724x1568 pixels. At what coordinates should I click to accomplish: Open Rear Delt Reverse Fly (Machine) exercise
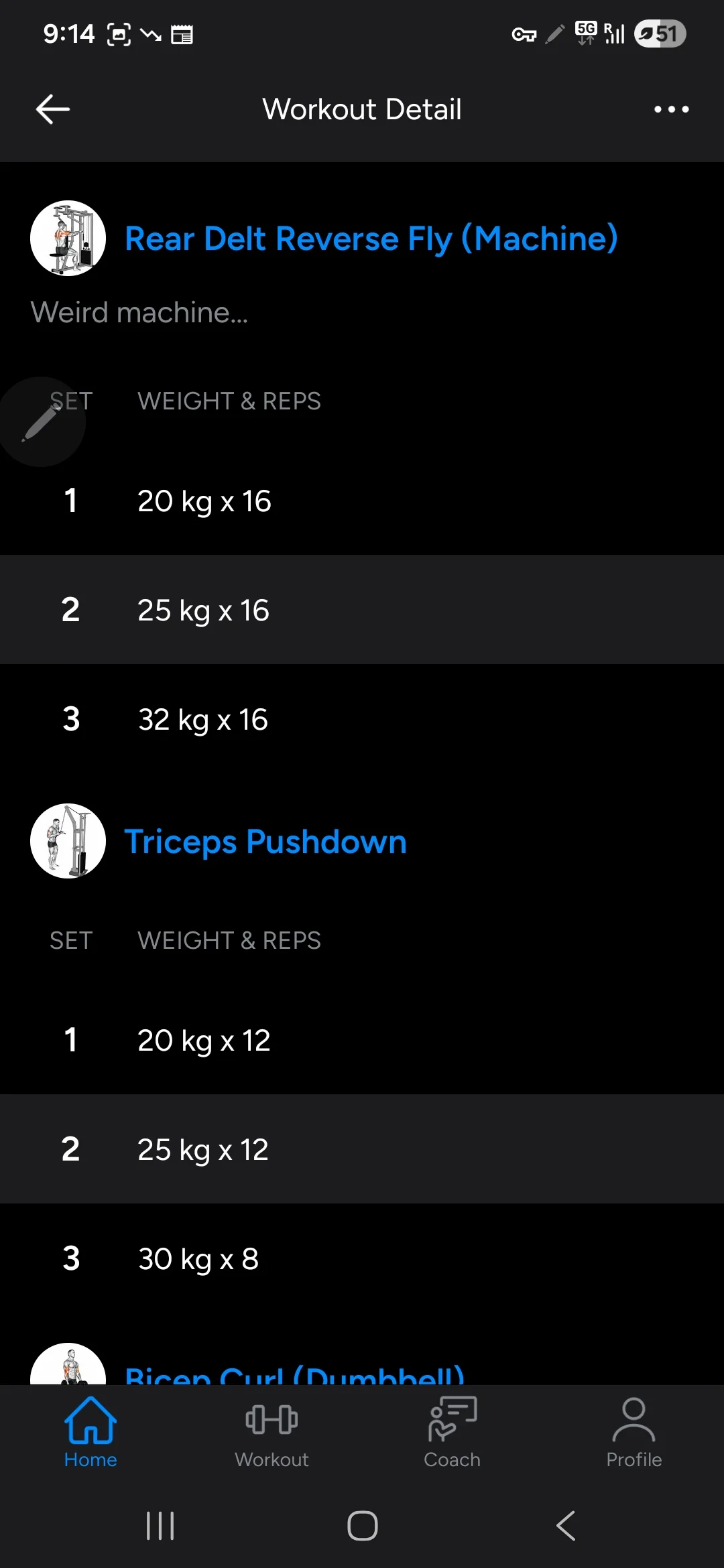click(x=371, y=239)
